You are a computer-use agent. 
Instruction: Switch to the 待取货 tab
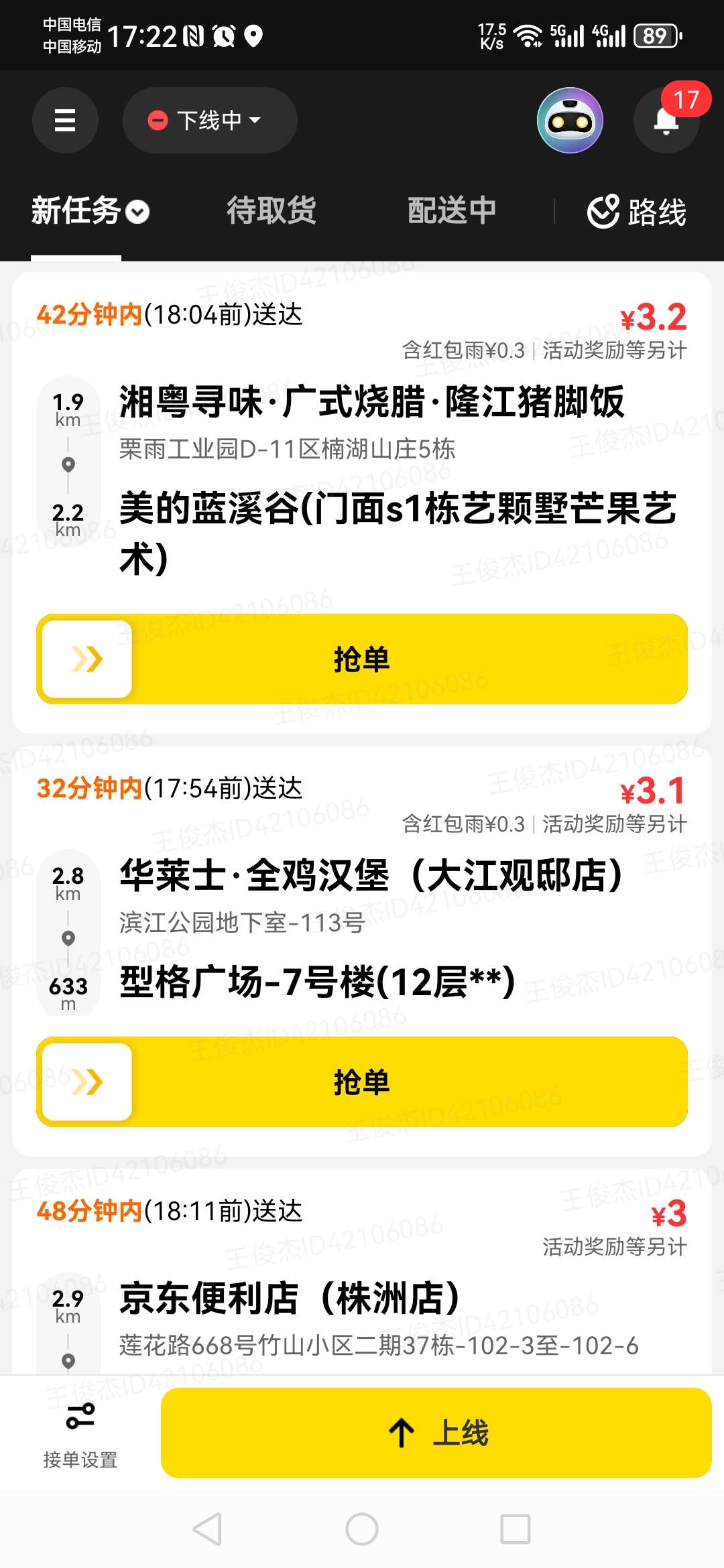(271, 211)
